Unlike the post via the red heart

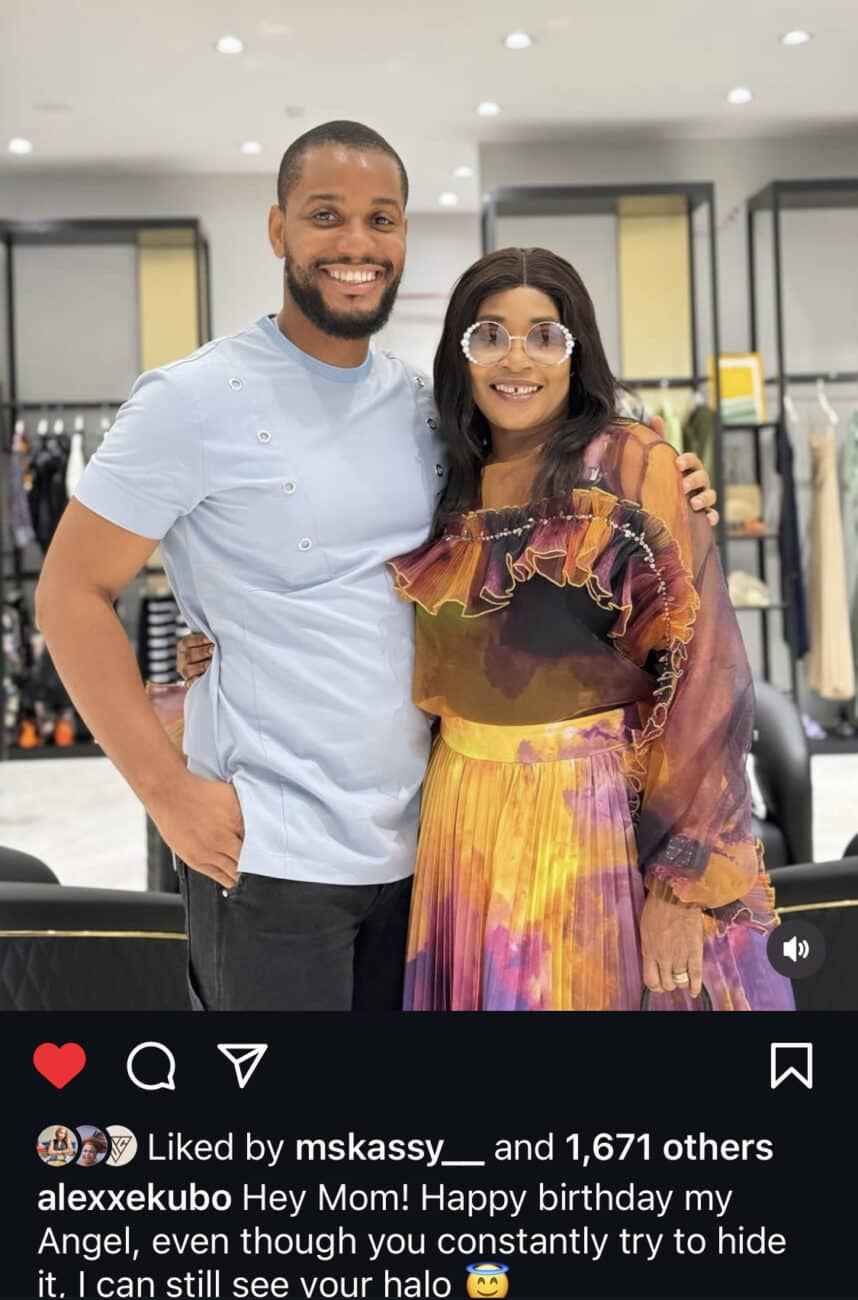pos(59,1065)
